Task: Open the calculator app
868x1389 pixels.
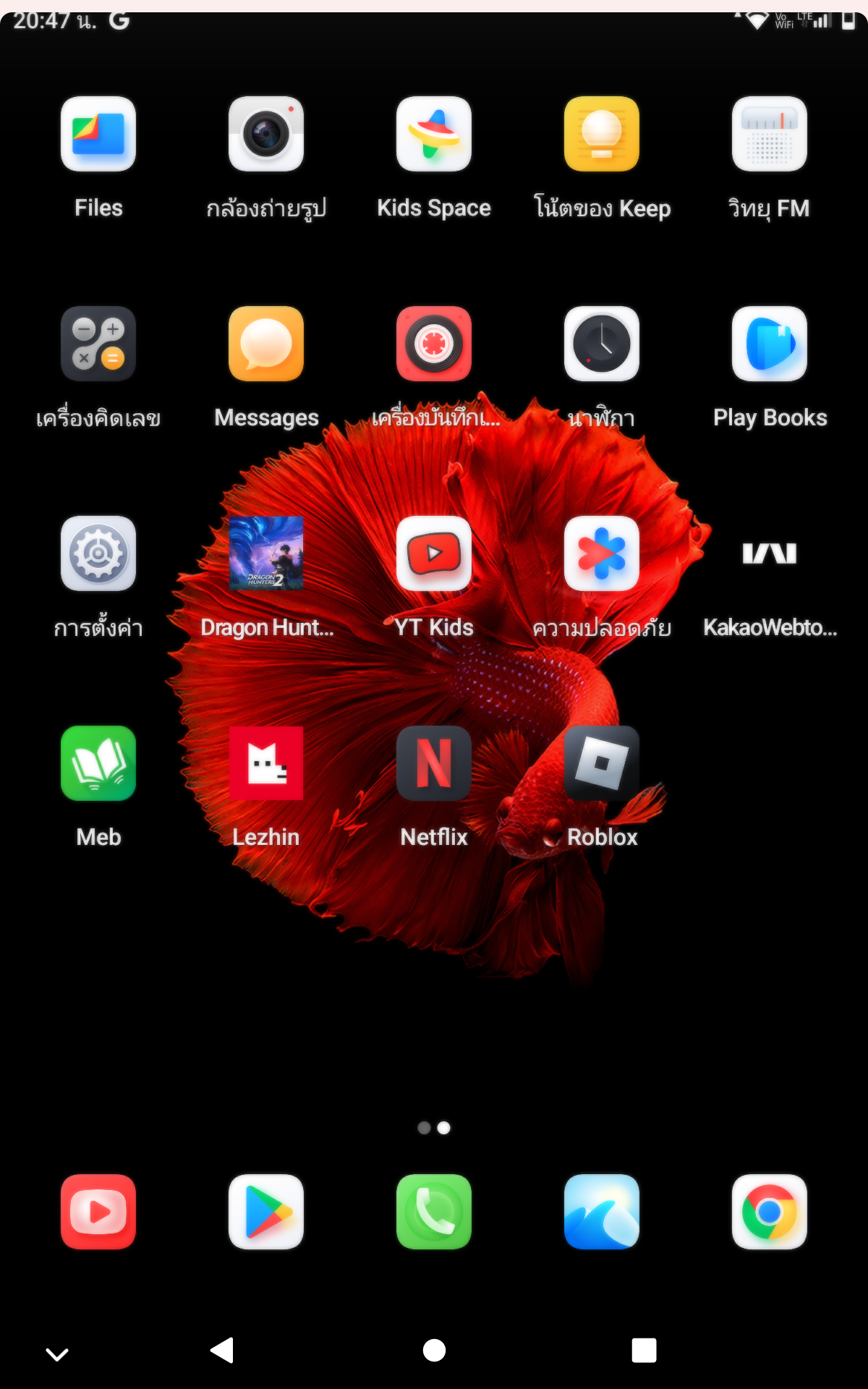Action: pos(98,344)
